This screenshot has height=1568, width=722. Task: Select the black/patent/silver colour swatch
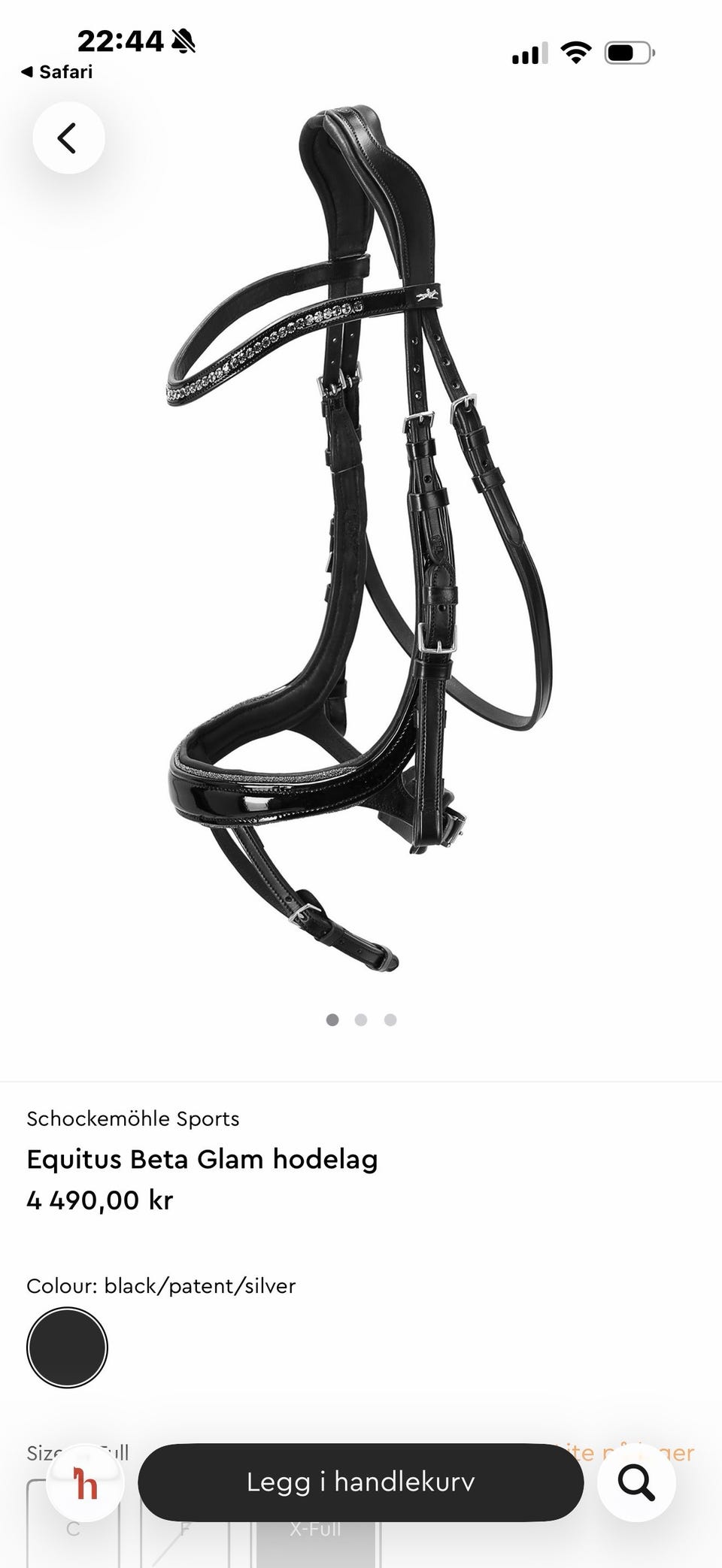[67, 1348]
